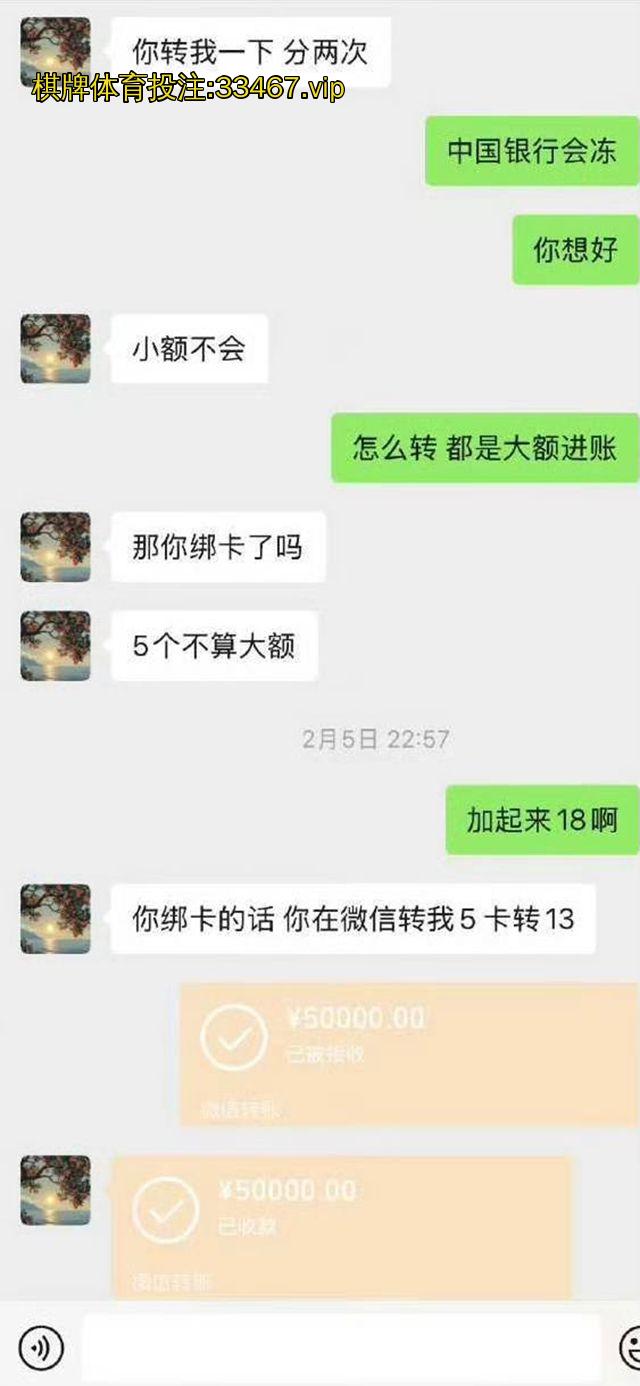Open the rejected ¥50000.00 transfer card
Image resolution: width=640 pixels, height=1386 pixels.
pos(408,1054)
